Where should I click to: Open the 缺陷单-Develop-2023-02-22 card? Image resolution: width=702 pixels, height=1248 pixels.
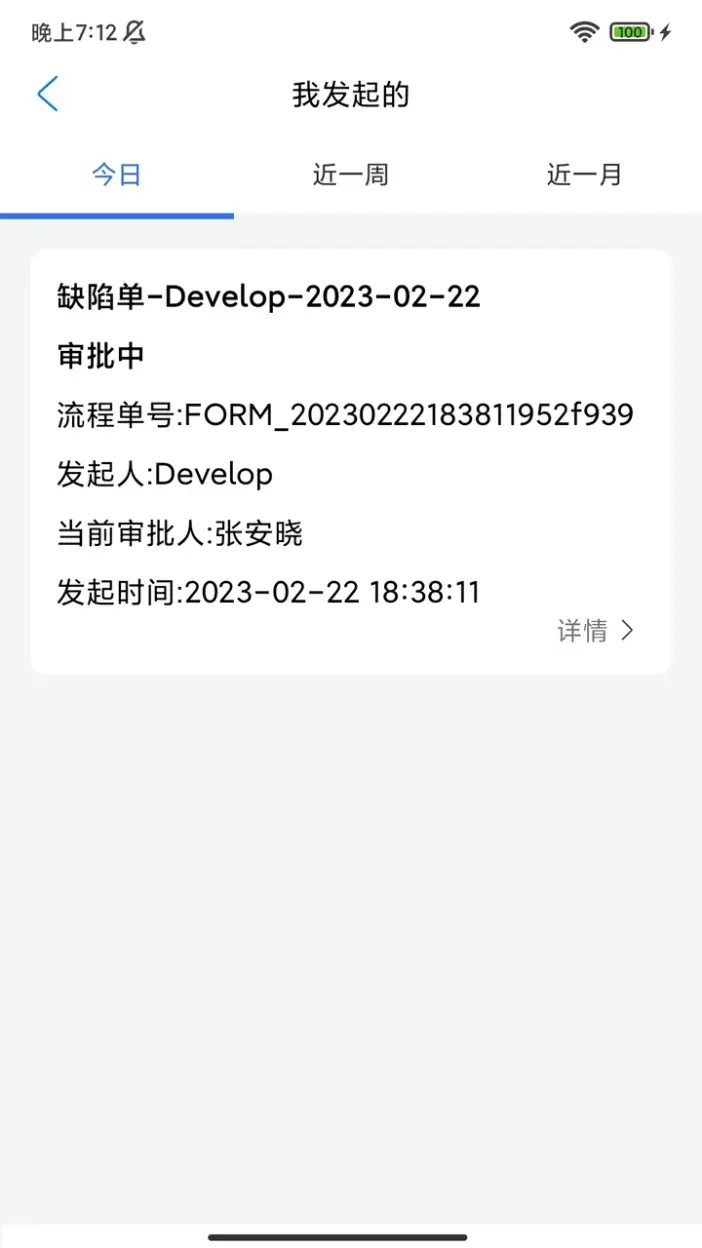[350, 460]
